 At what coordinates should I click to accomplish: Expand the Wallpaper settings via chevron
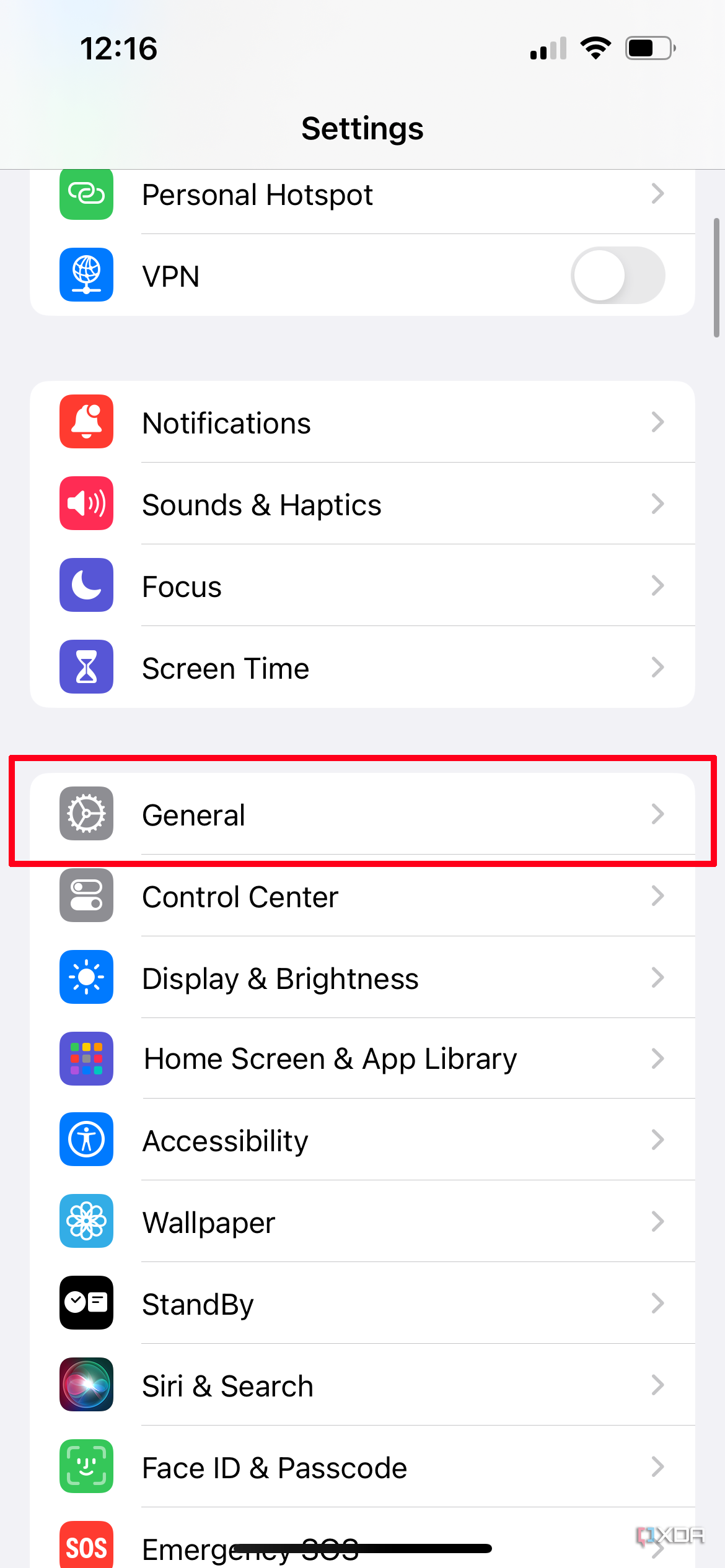(658, 1221)
